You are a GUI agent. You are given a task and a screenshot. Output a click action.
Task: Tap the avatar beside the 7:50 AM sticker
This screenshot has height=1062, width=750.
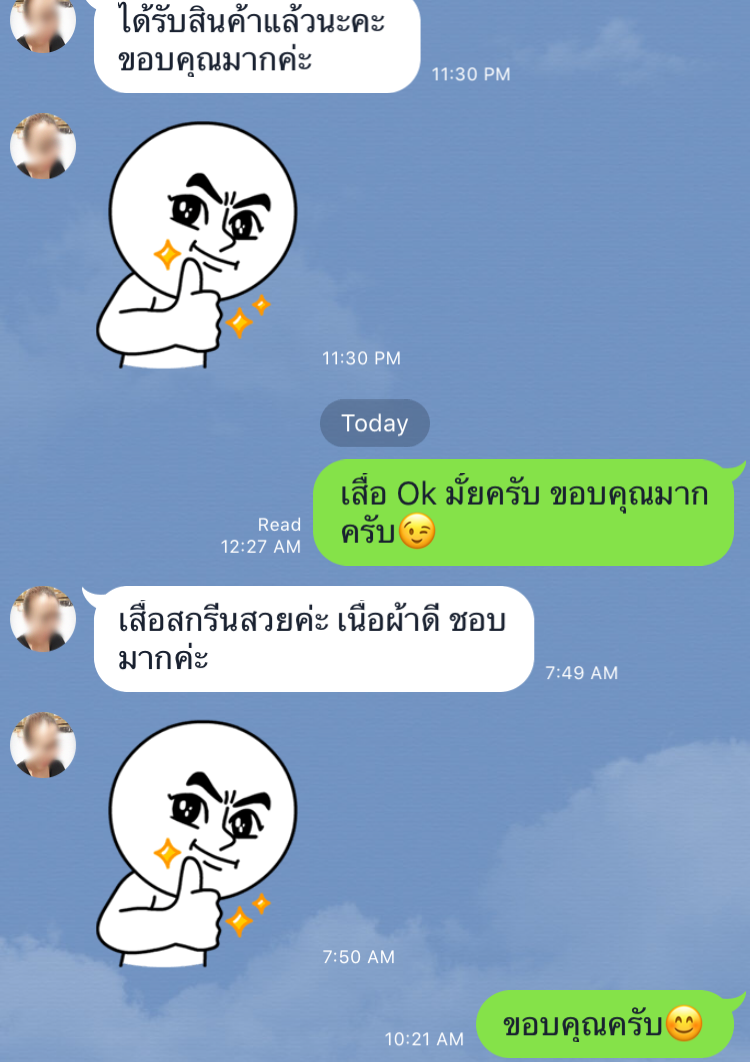click(x=42, y=745)
